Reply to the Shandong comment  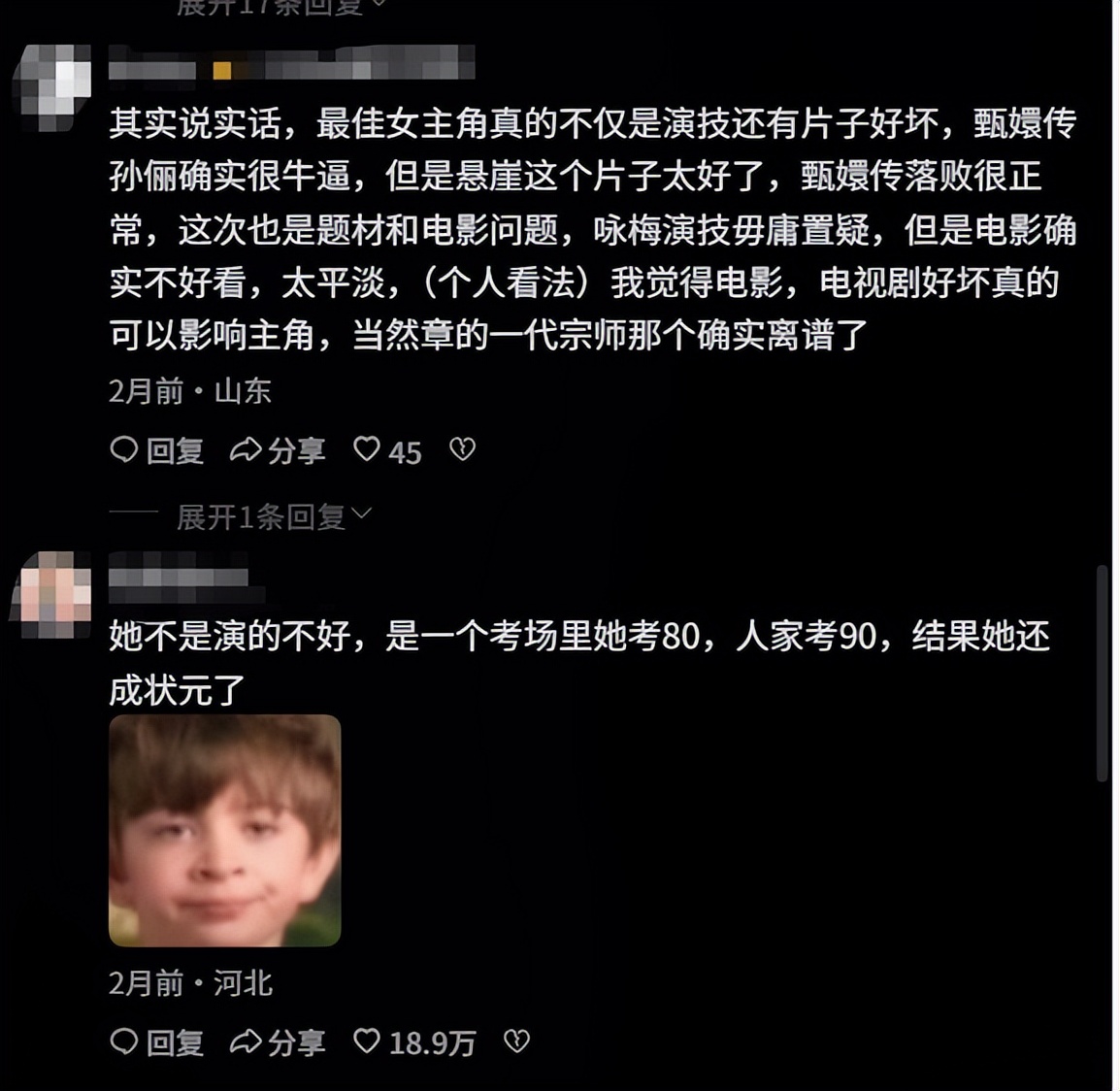point(156,450)
